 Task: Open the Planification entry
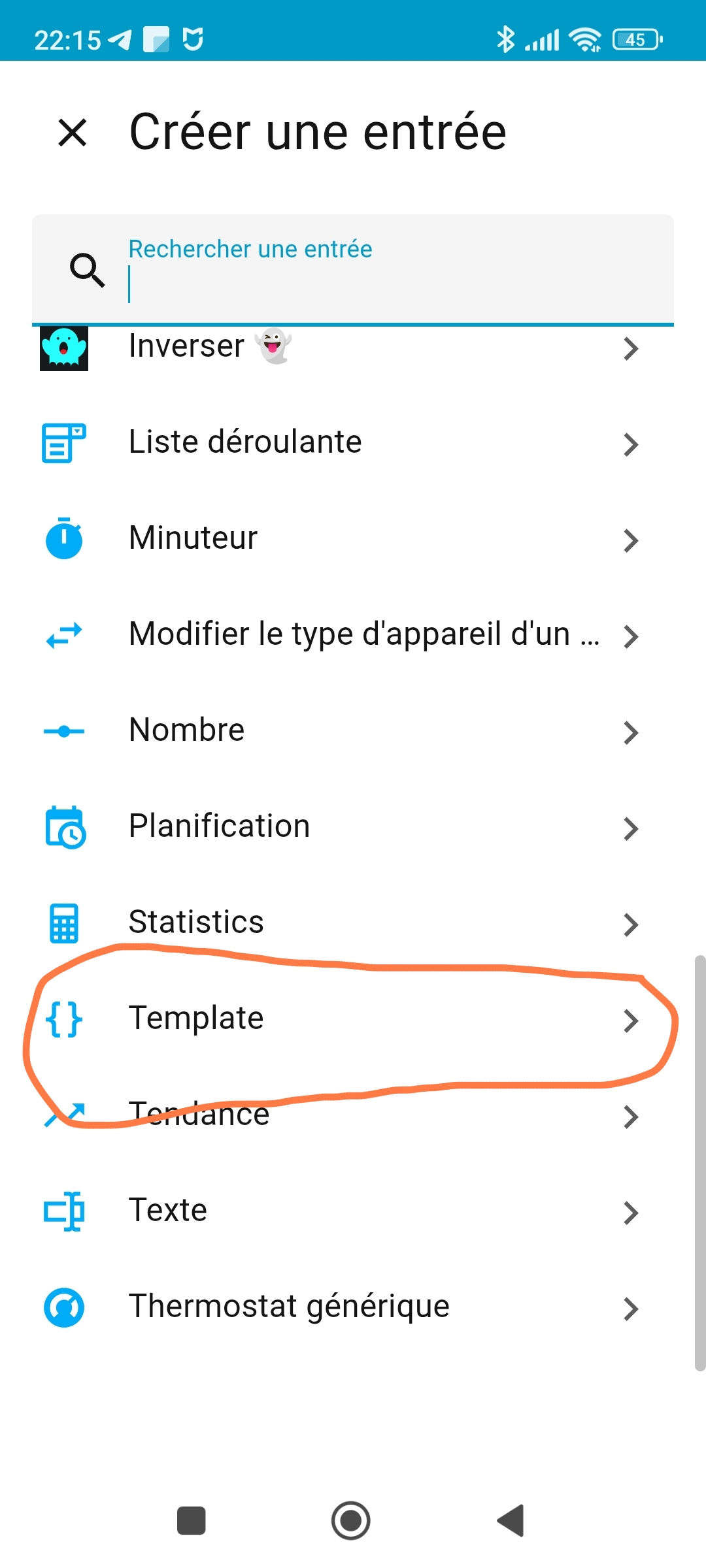pos(340,827)
